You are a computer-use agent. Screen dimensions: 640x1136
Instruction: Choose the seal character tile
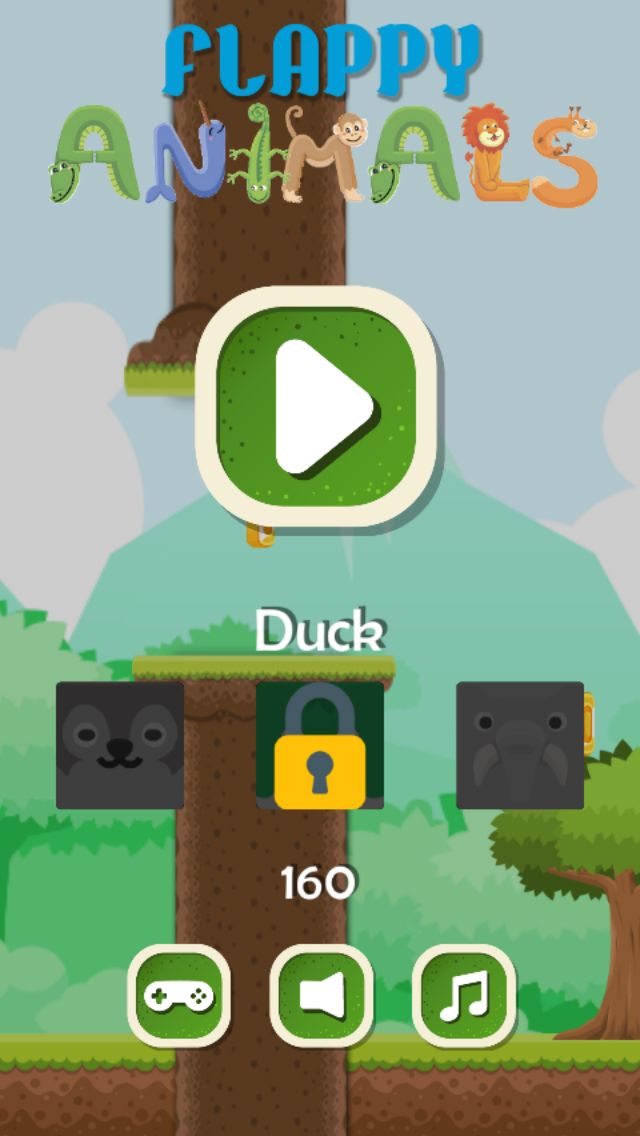[x=120, y=746]
